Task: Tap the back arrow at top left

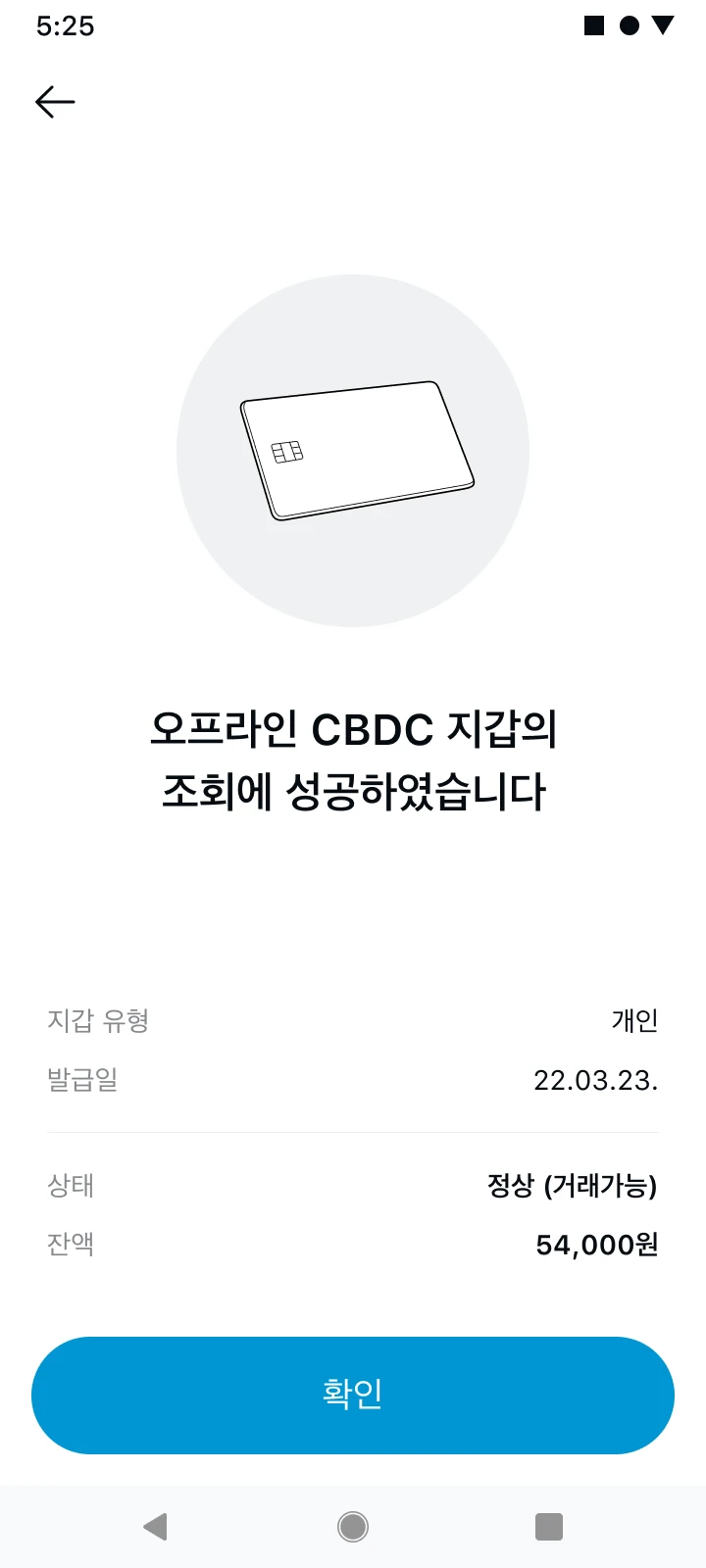Action: (x=54, y=102)
